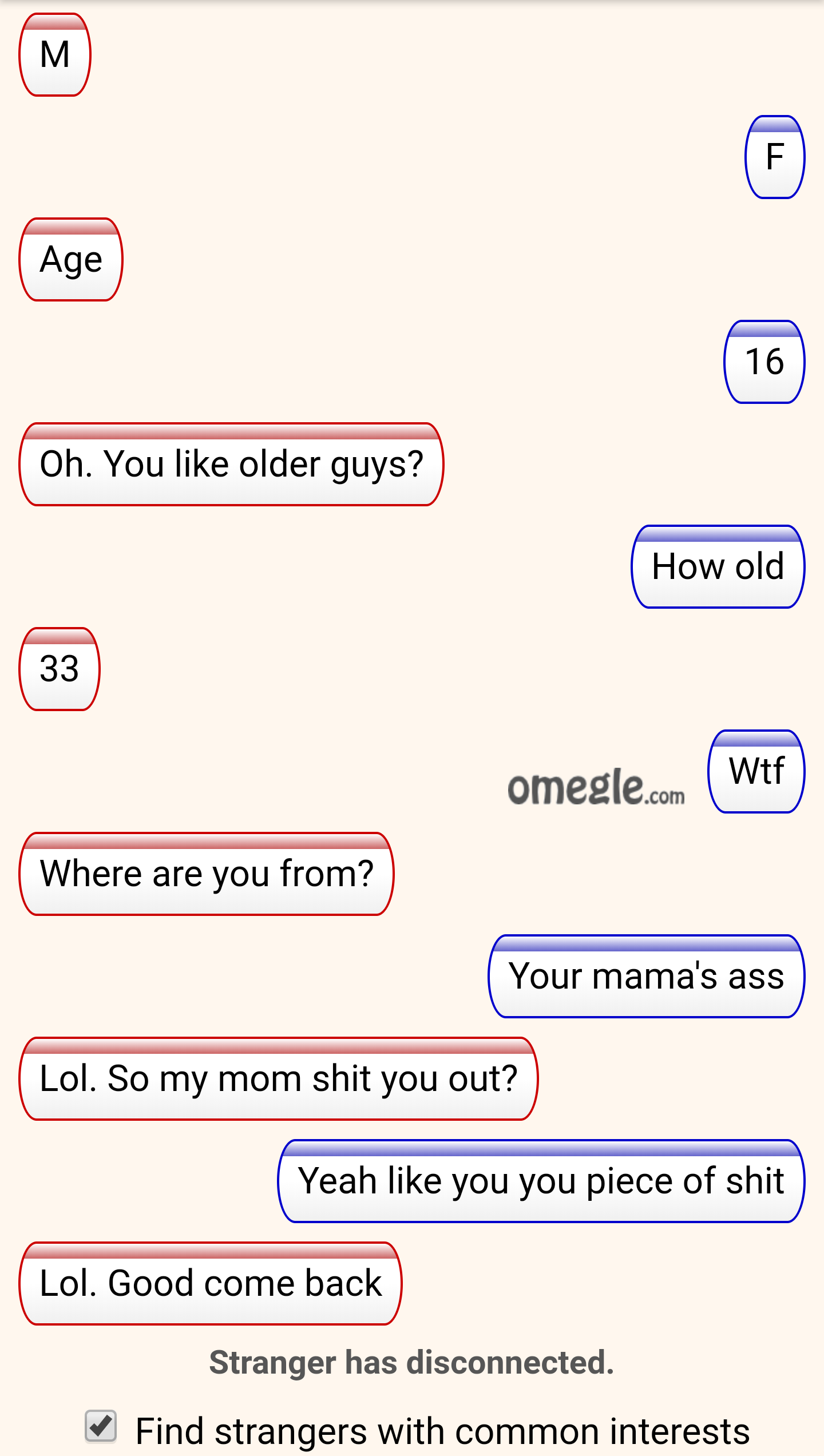Select the 'How old' blue bubble
This screenshot has width=824, height=1456.
click(718, 565)
